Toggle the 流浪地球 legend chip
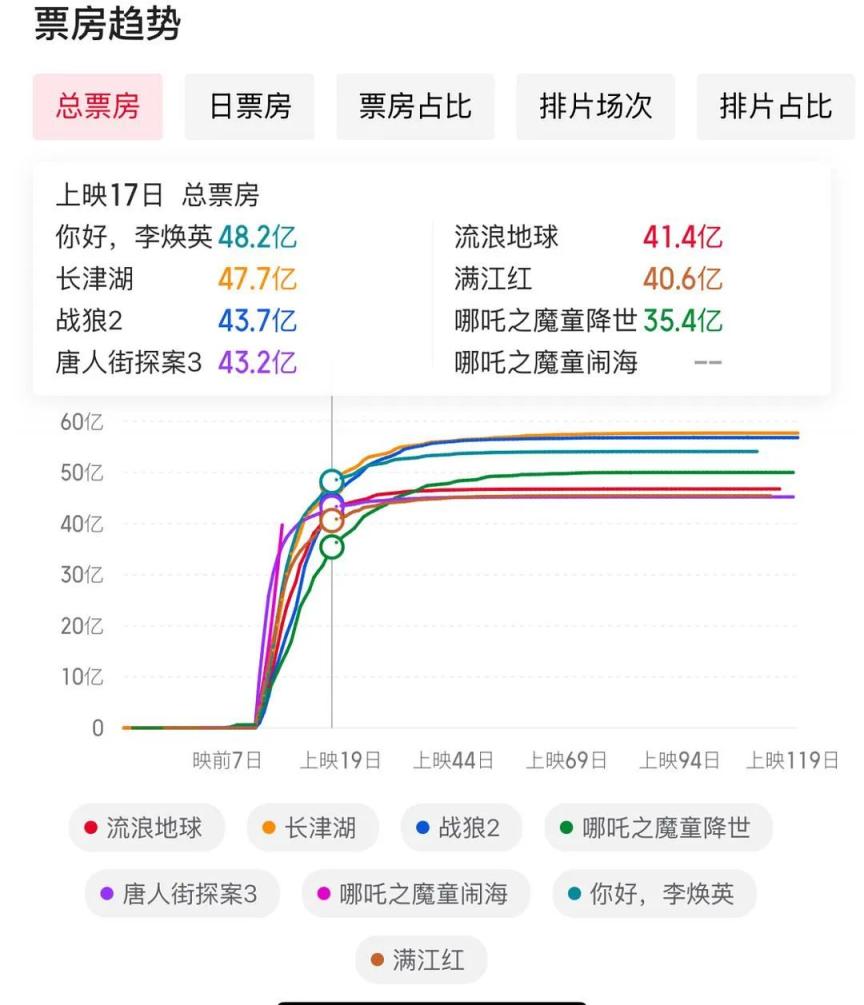This screenshot has height=1005, width=864. [x=146, y=828]
